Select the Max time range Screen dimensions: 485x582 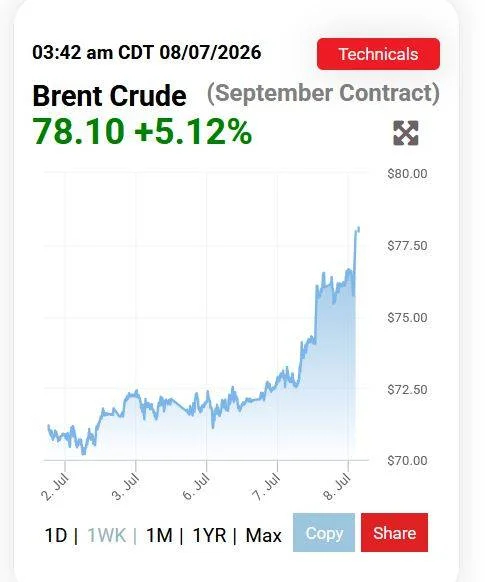point(263,535)
